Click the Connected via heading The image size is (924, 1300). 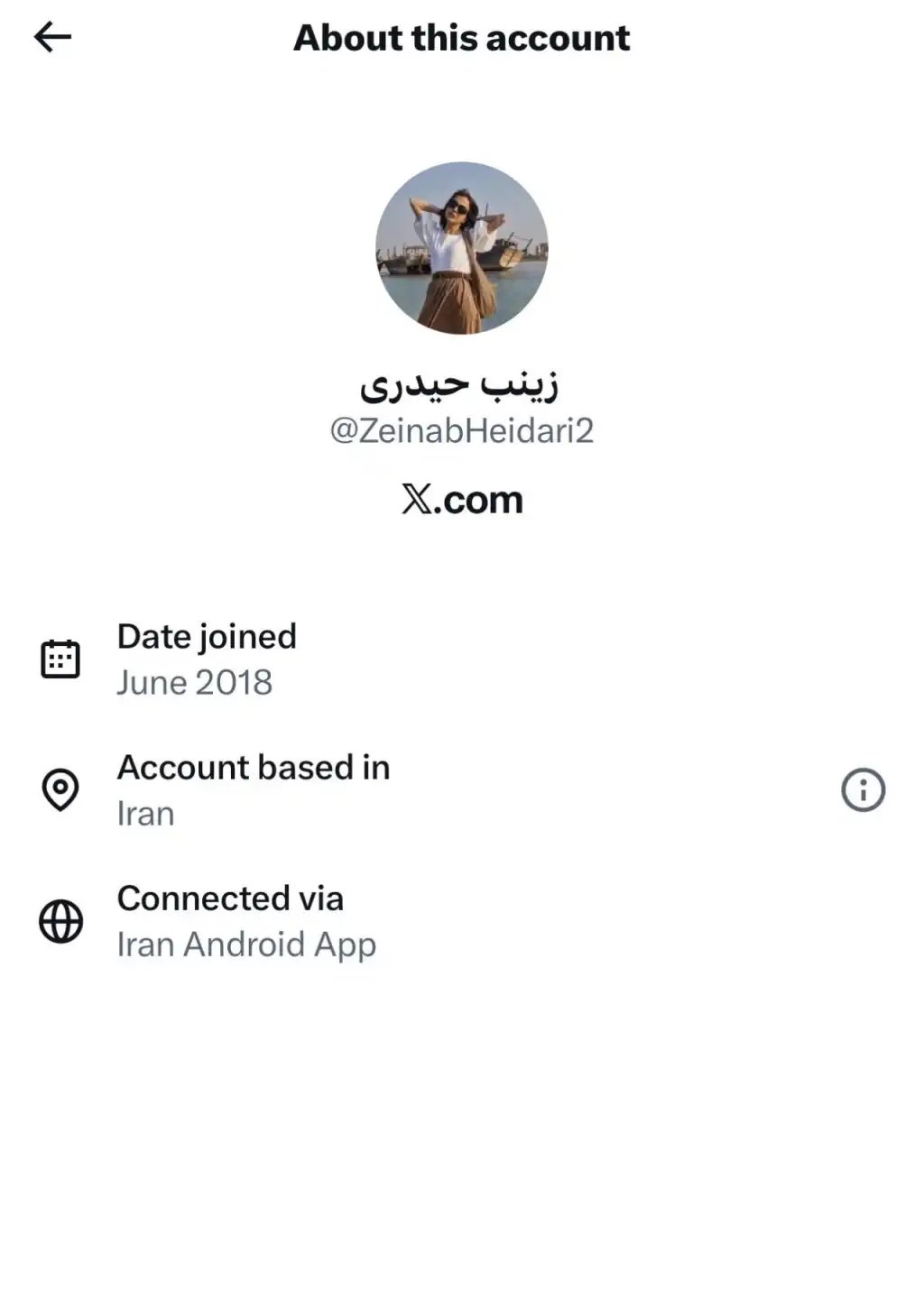(x=231, y=899)
